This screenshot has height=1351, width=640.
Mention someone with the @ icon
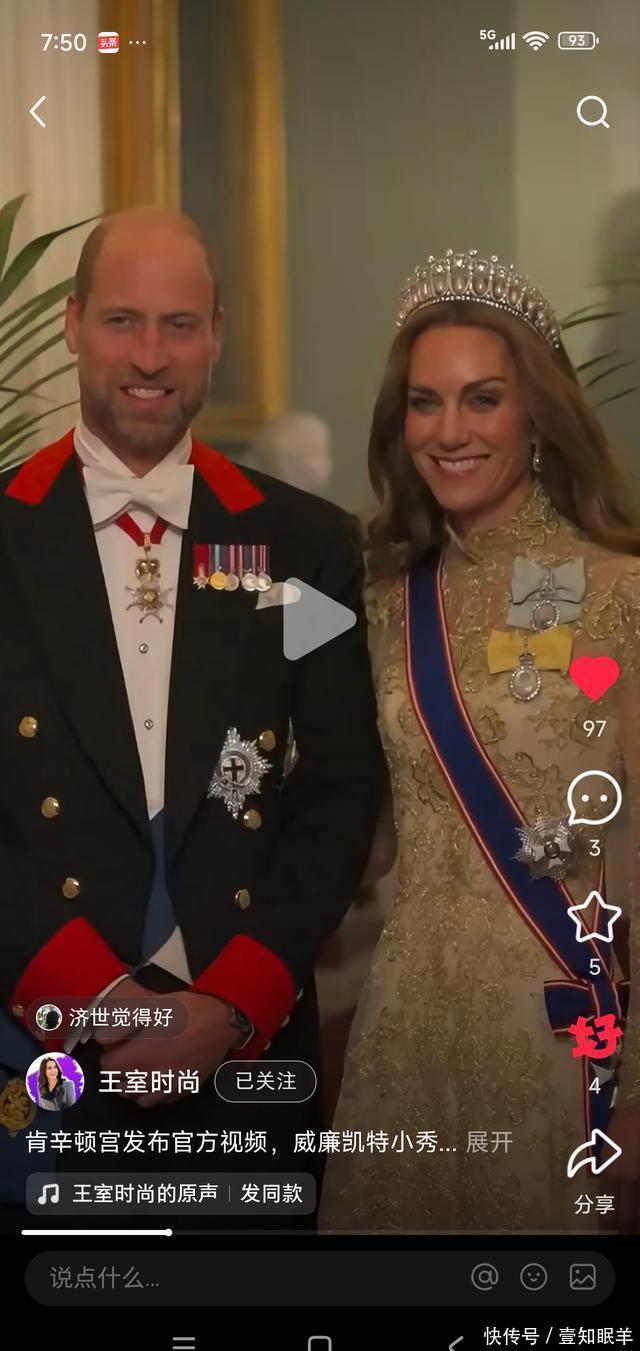click(484, 1277)
